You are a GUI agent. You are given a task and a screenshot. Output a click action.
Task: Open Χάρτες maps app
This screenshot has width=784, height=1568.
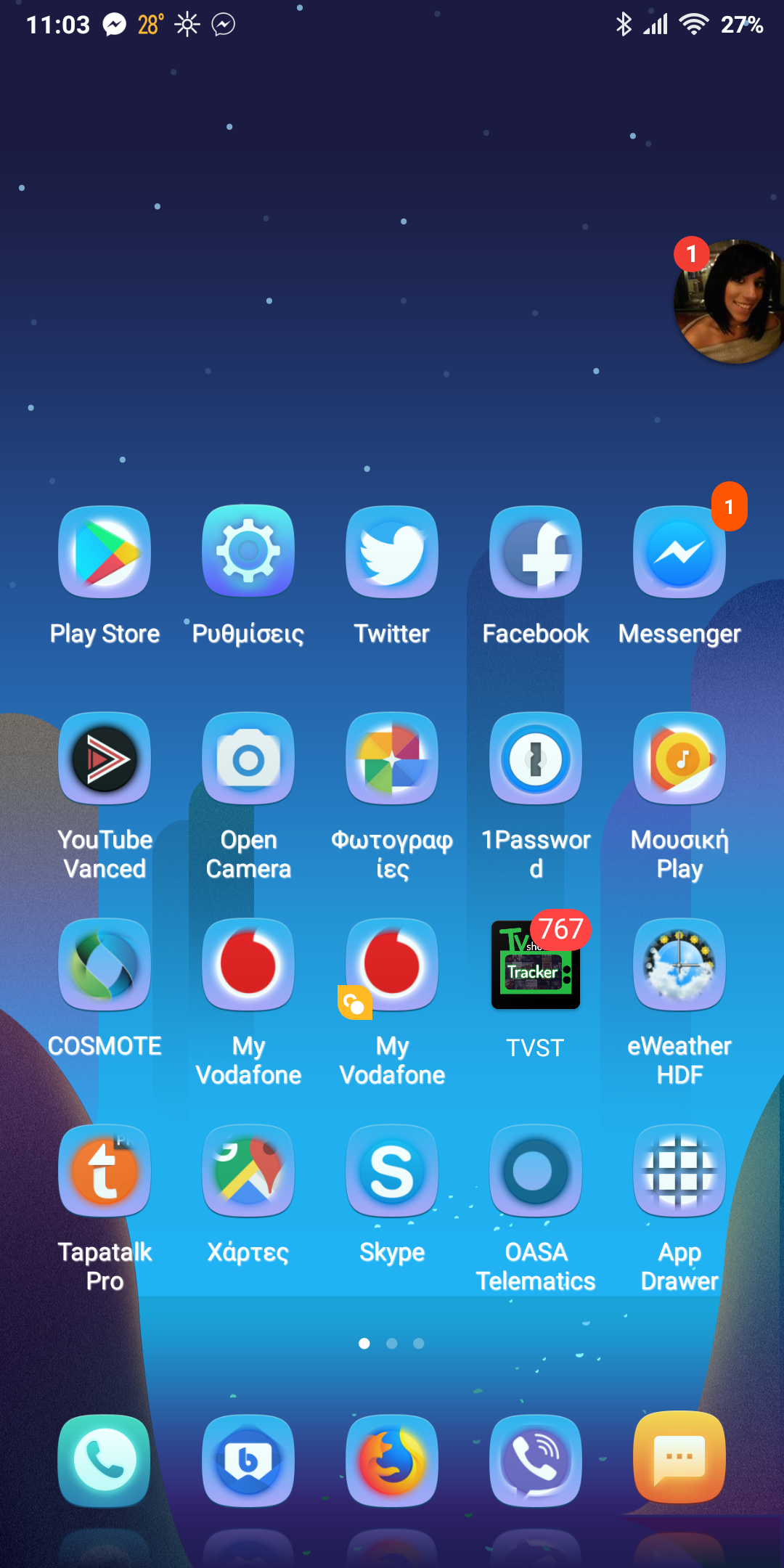tap(248, 1172)
